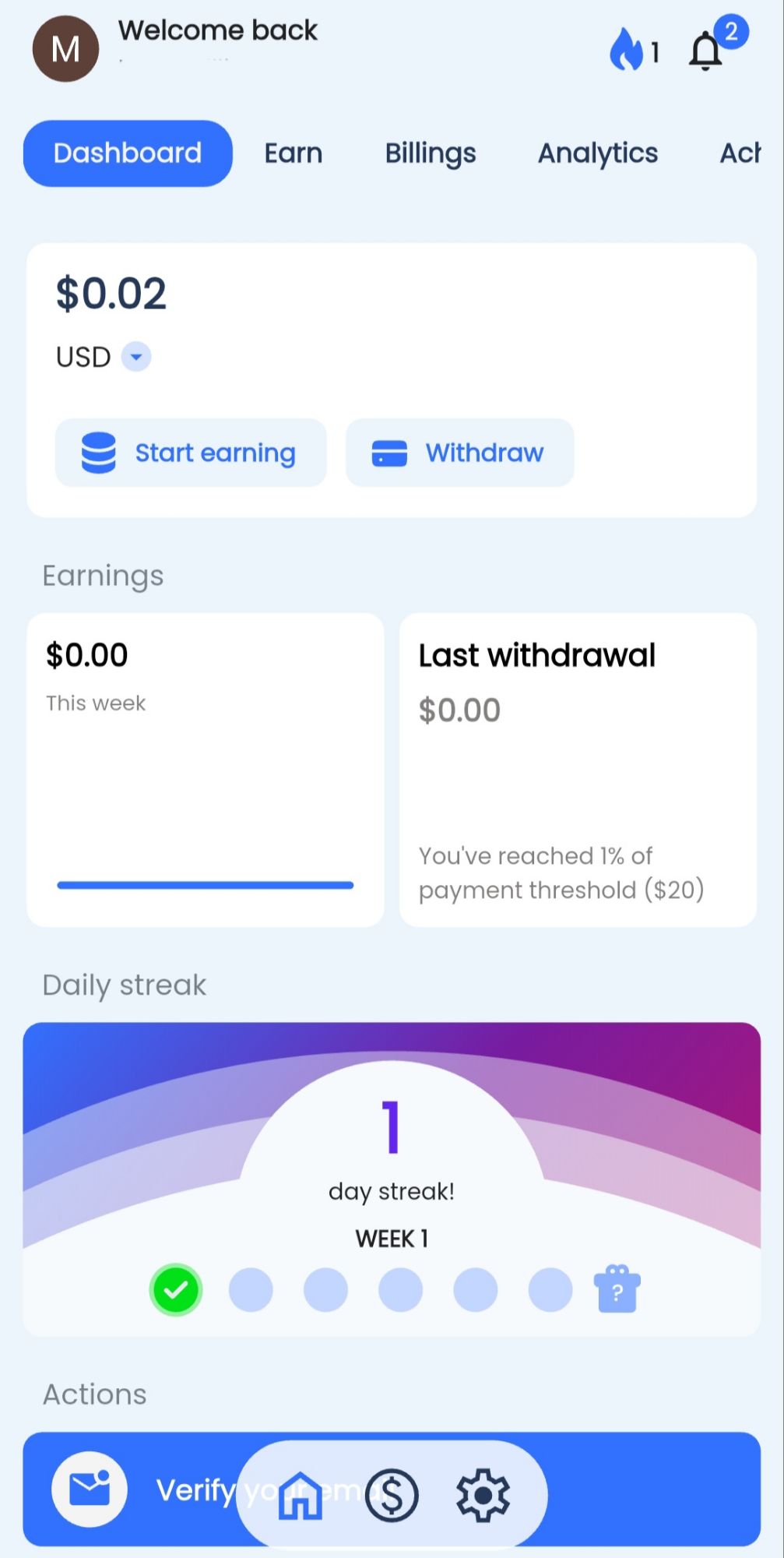This screenshot has width=784, height=1558.
Task: Click Withdraw to cash out balance
Action: tap(459, 452)
